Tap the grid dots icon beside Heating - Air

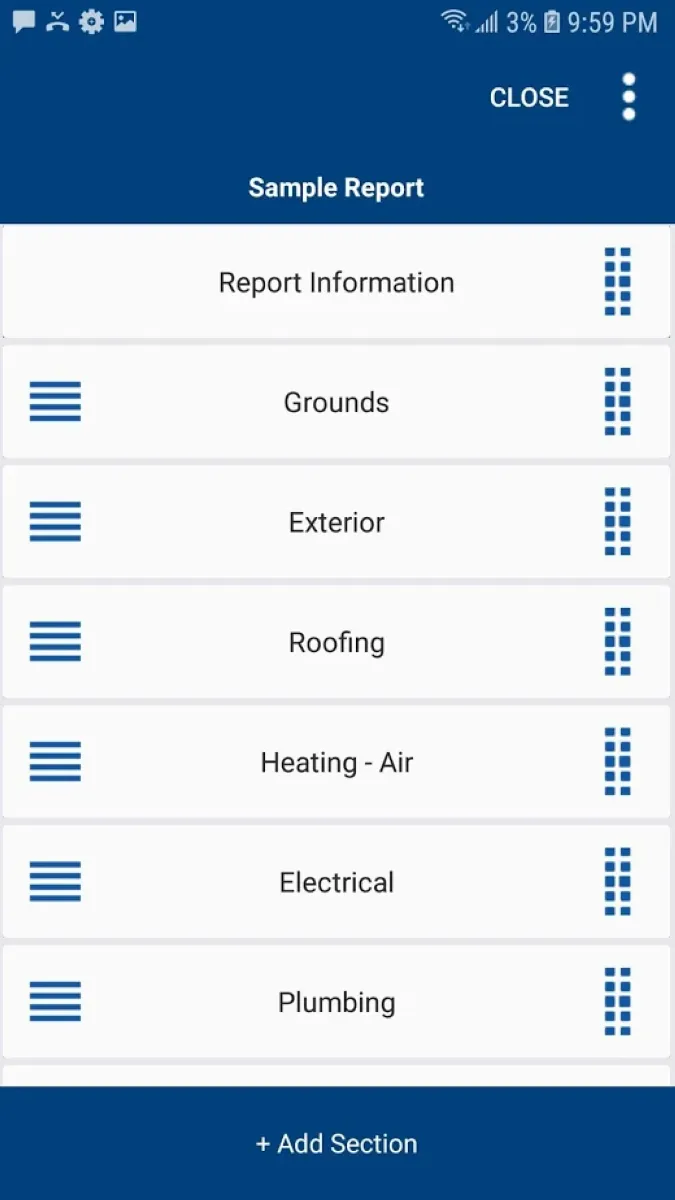coord(618,762)
